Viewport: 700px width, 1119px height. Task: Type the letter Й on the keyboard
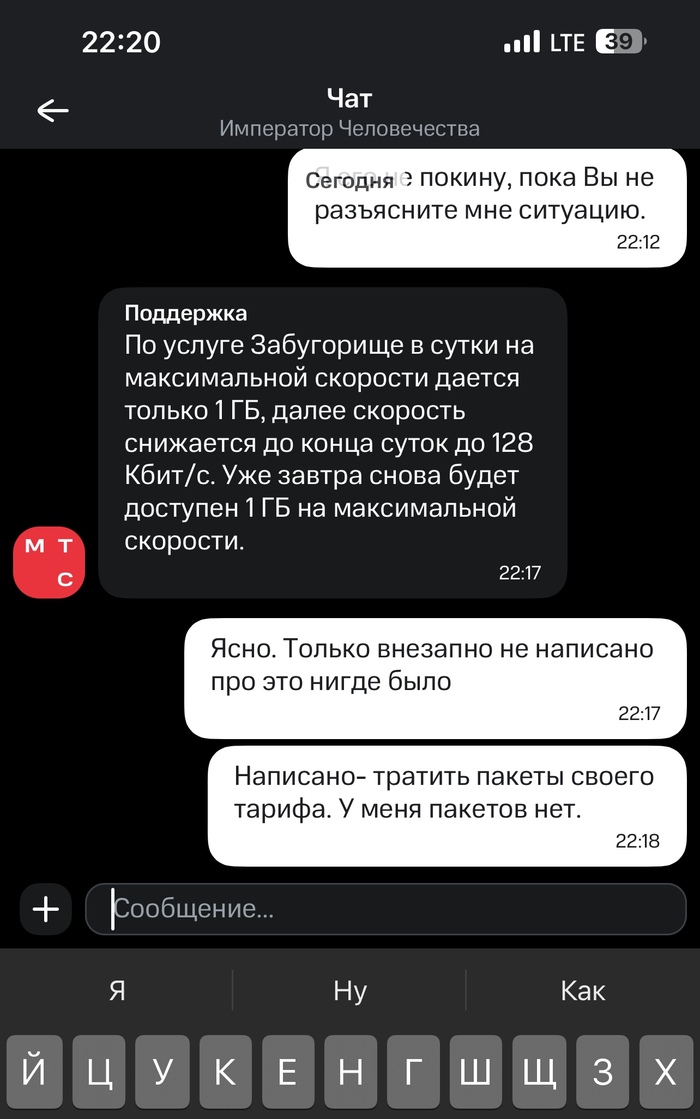(x=34, y=1073)
